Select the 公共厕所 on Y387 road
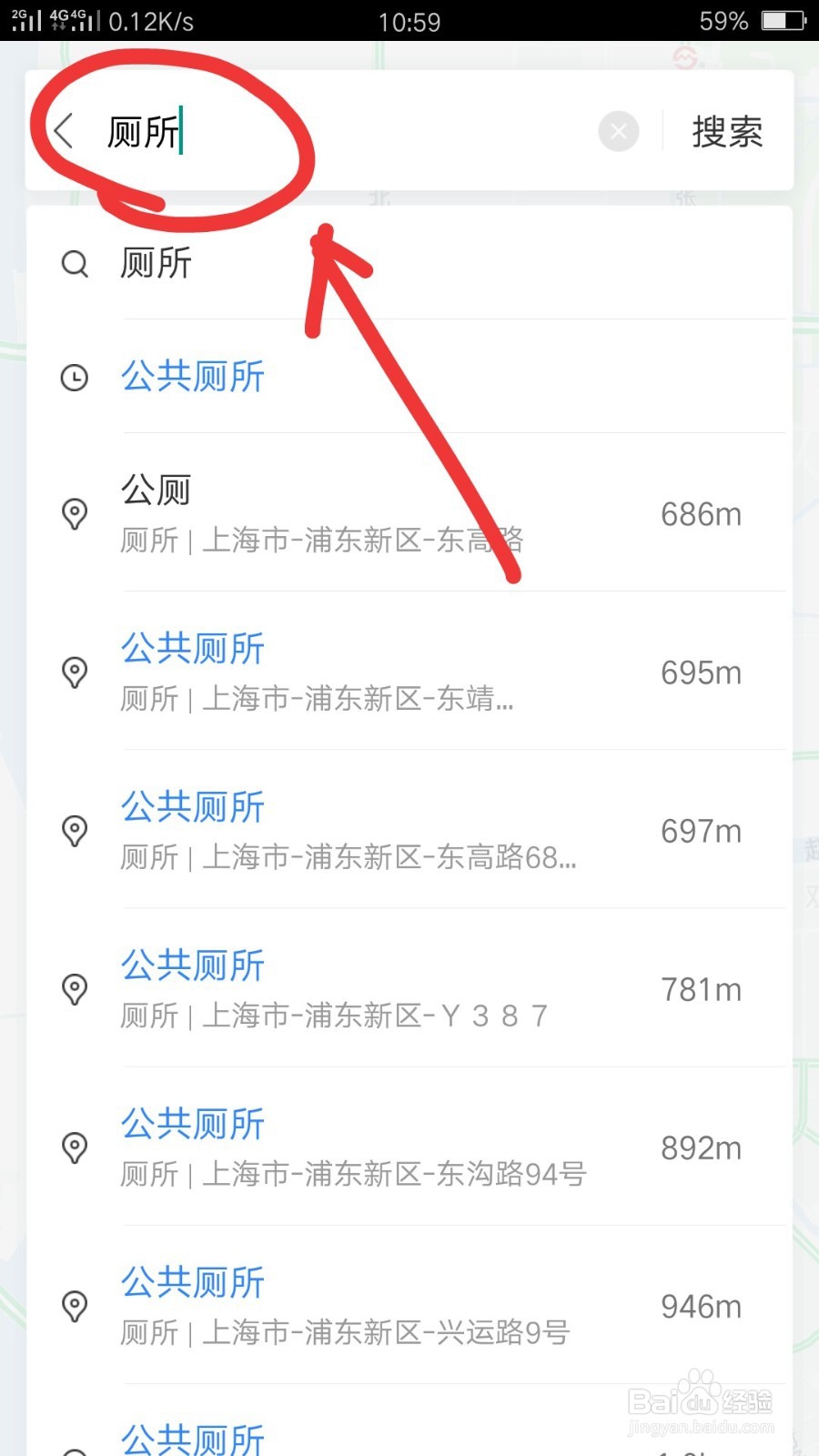 pos(318,989)
